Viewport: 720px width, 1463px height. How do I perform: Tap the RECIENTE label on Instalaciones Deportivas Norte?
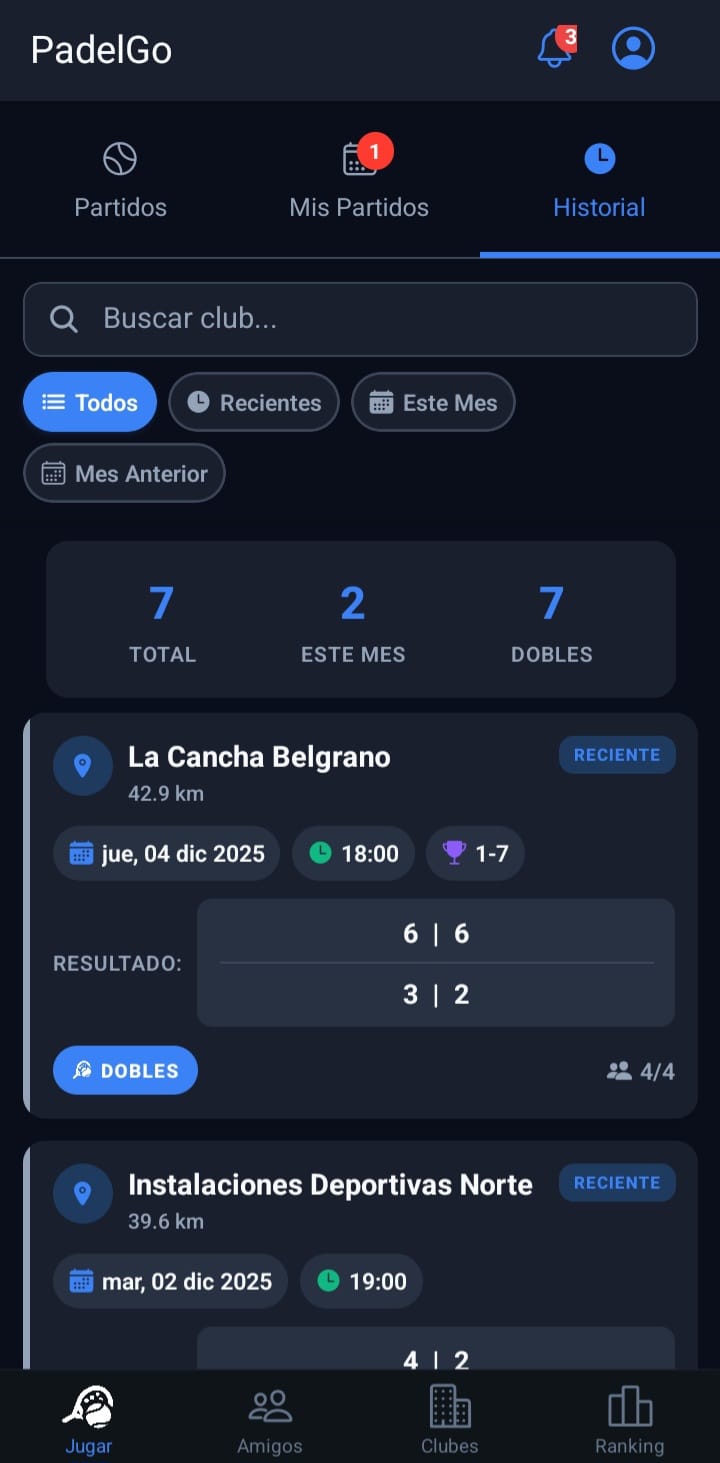click(617, 1182)
